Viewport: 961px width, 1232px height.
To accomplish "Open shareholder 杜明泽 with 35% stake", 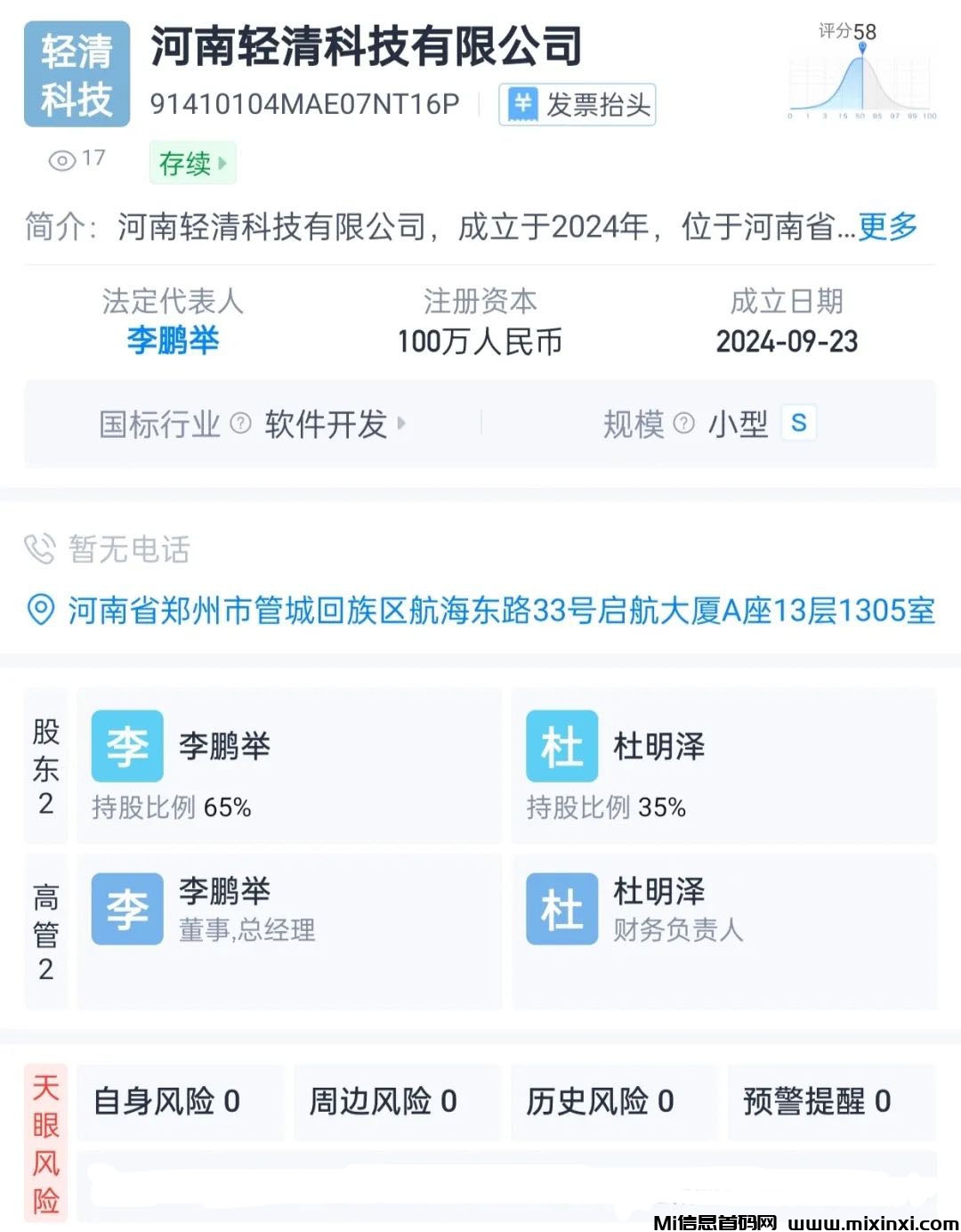I will point(723,766).
